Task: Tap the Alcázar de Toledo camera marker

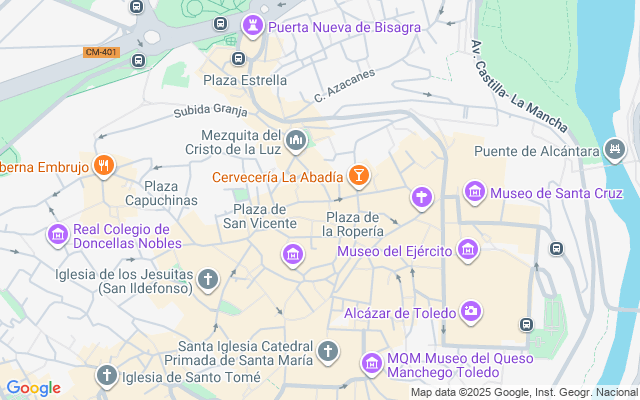Action: point(471,312)
